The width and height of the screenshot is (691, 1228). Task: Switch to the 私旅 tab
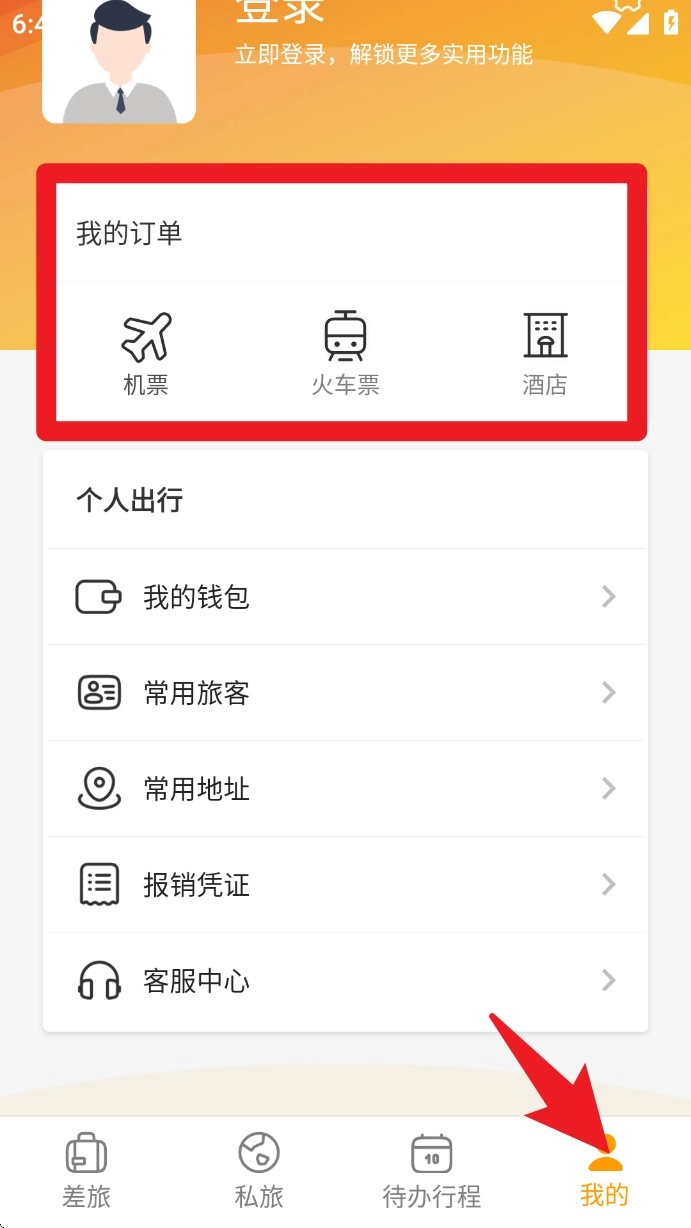(259, 1171)
